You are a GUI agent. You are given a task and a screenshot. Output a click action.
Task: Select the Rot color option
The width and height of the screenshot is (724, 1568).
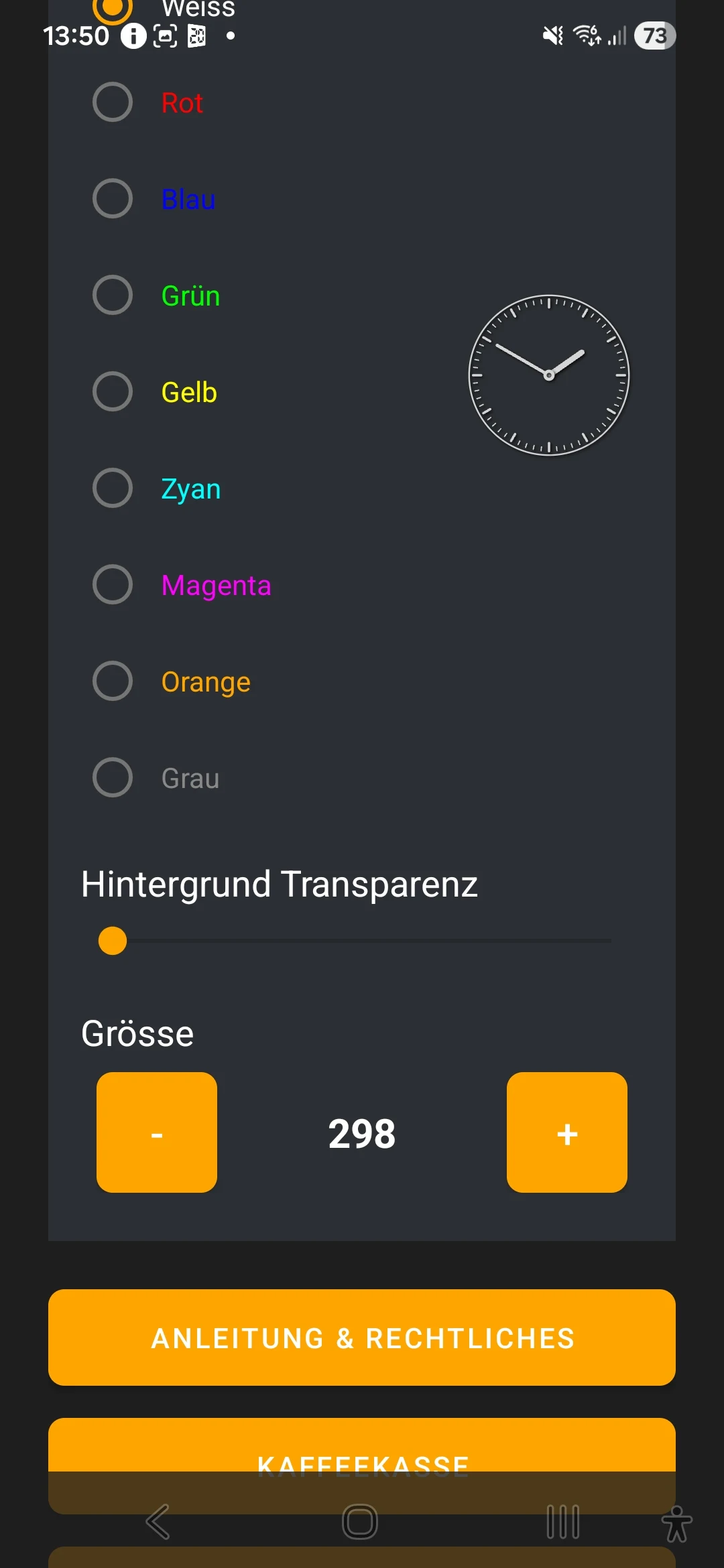pyautogui.click(x=113, y=102)
